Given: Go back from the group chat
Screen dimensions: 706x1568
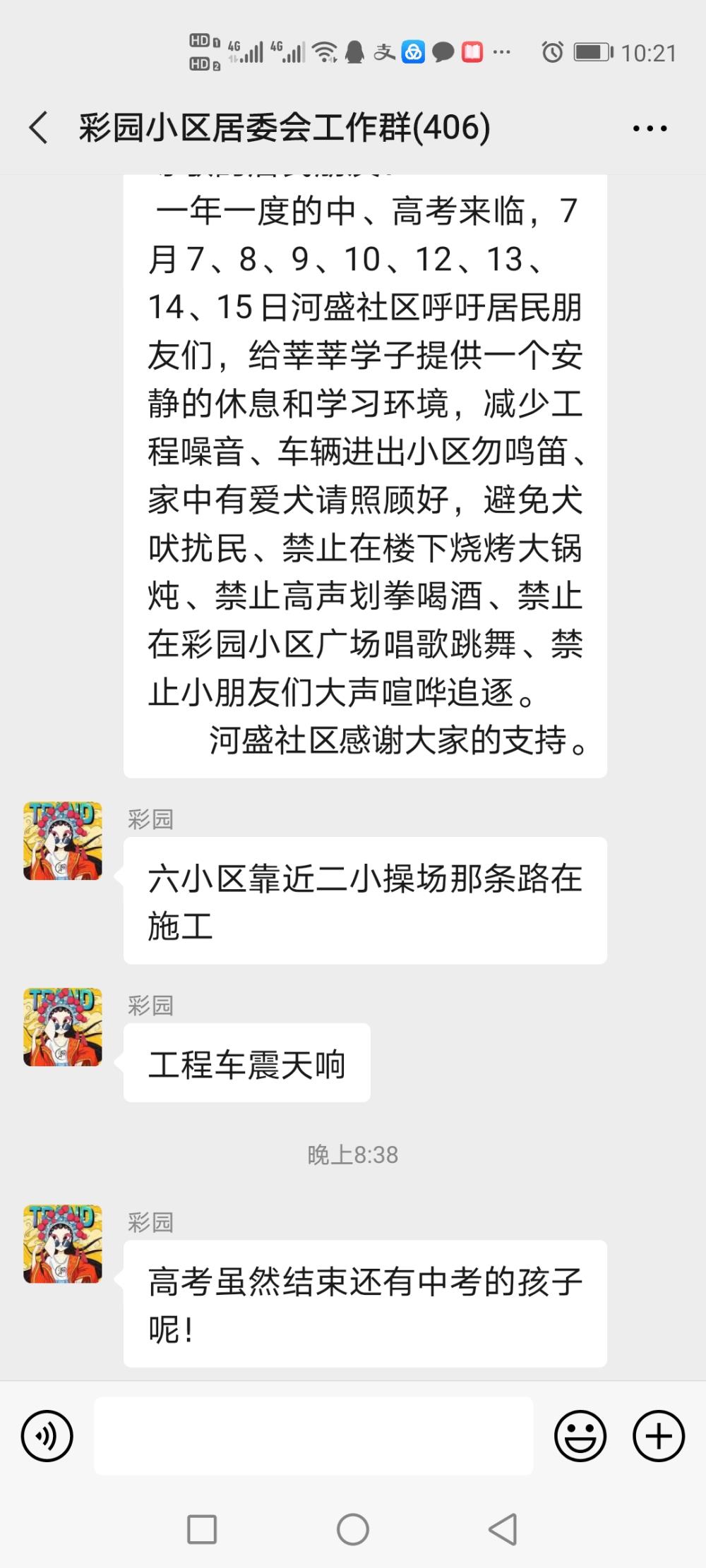Looking at the screenshot, I should point(39,128).
